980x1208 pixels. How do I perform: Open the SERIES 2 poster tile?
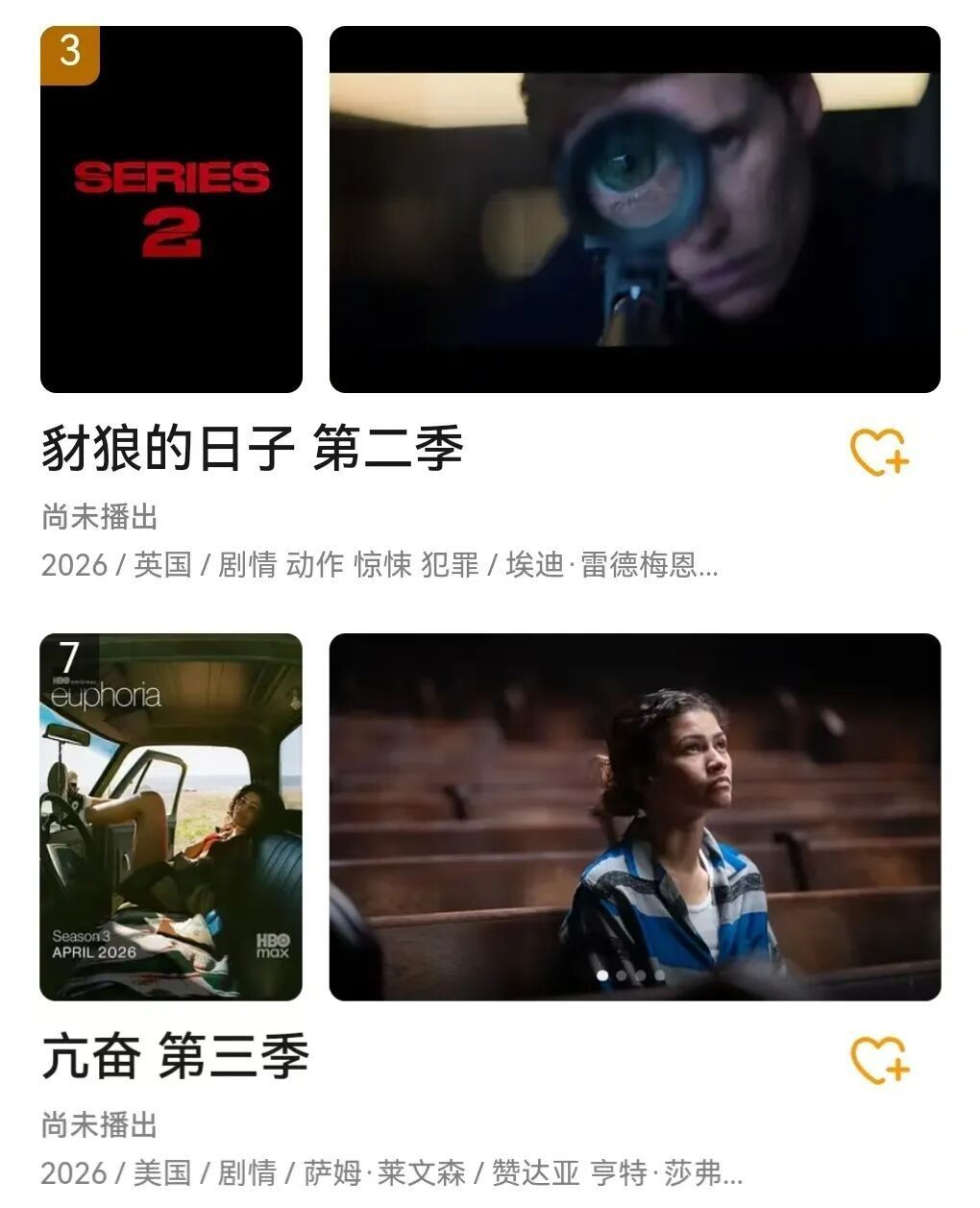(171, 210)
